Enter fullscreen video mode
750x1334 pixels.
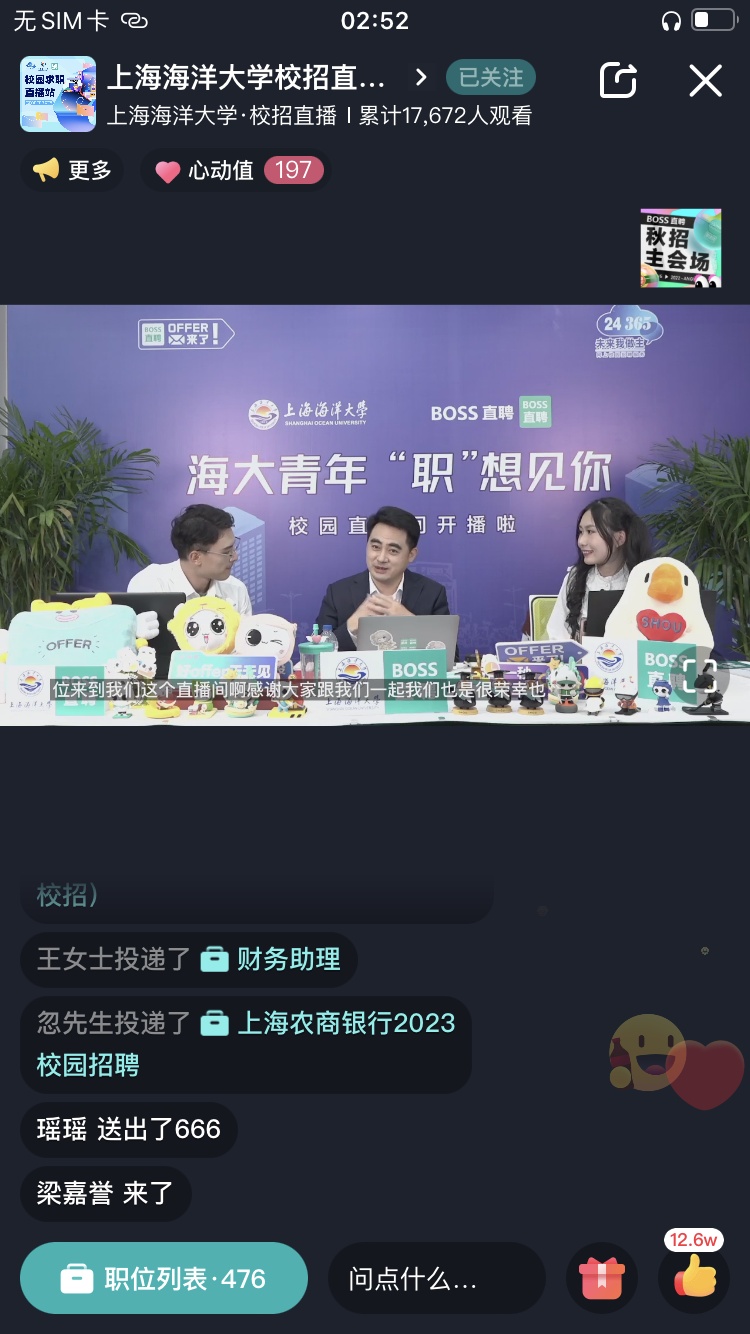point(699,679)
